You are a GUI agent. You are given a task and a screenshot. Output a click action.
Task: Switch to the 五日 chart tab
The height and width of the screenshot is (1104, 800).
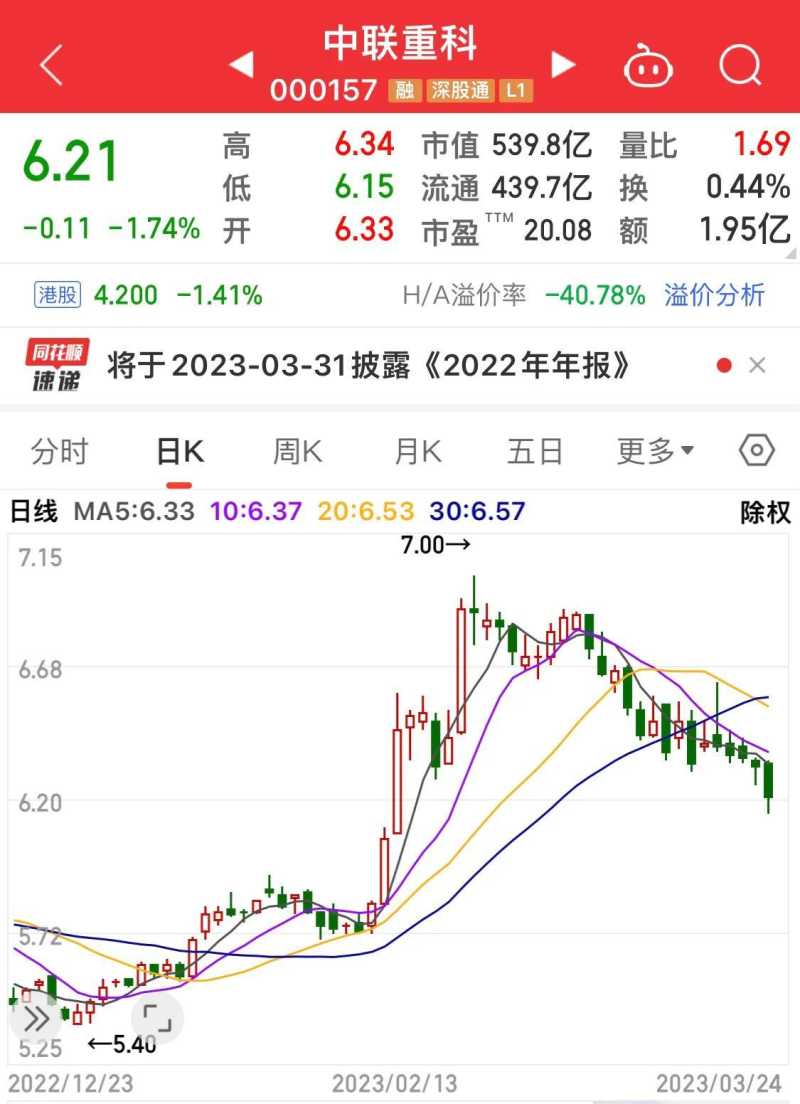pyautogui.click(x=534, y=452)
